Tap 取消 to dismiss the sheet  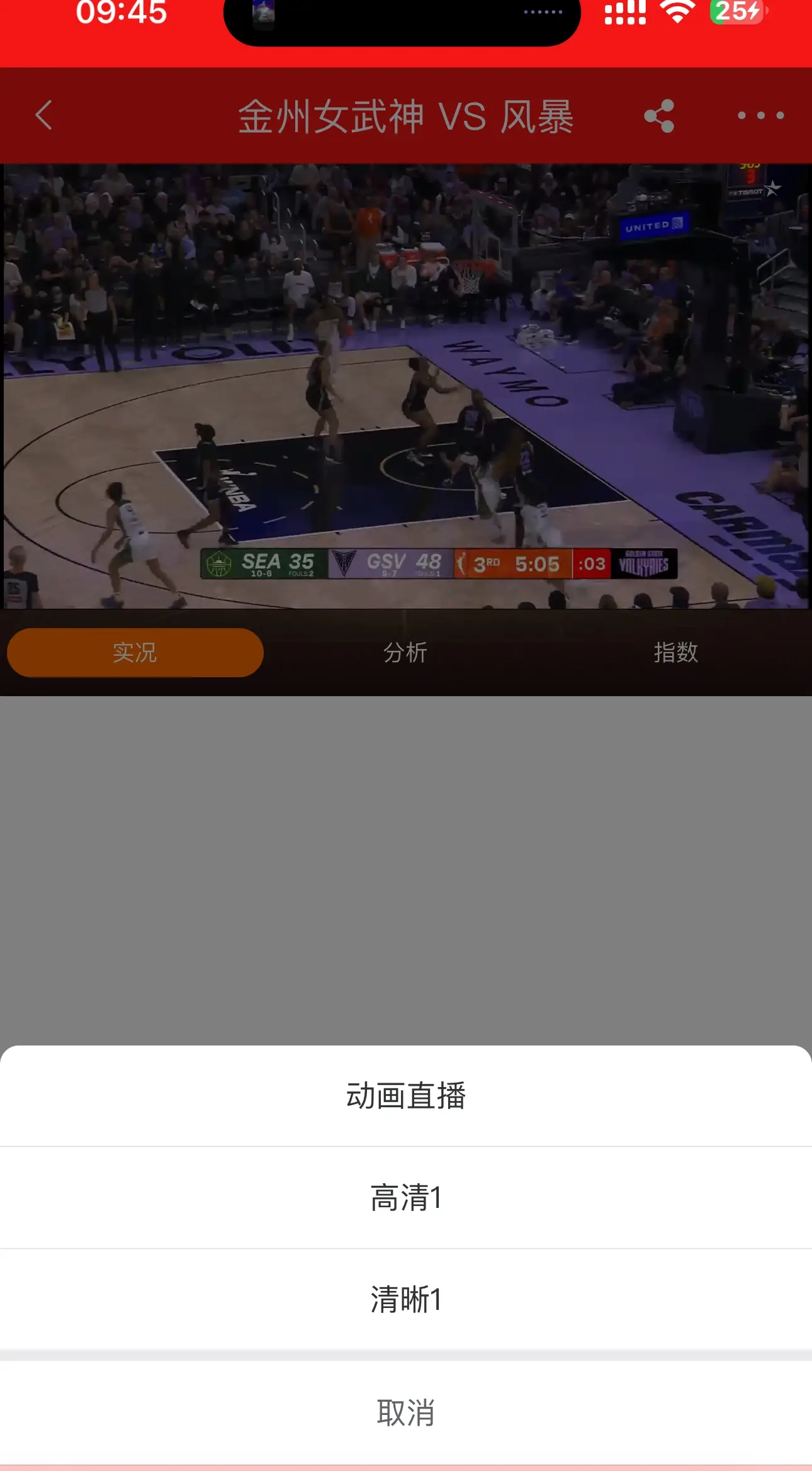(x=406, y=1413)
